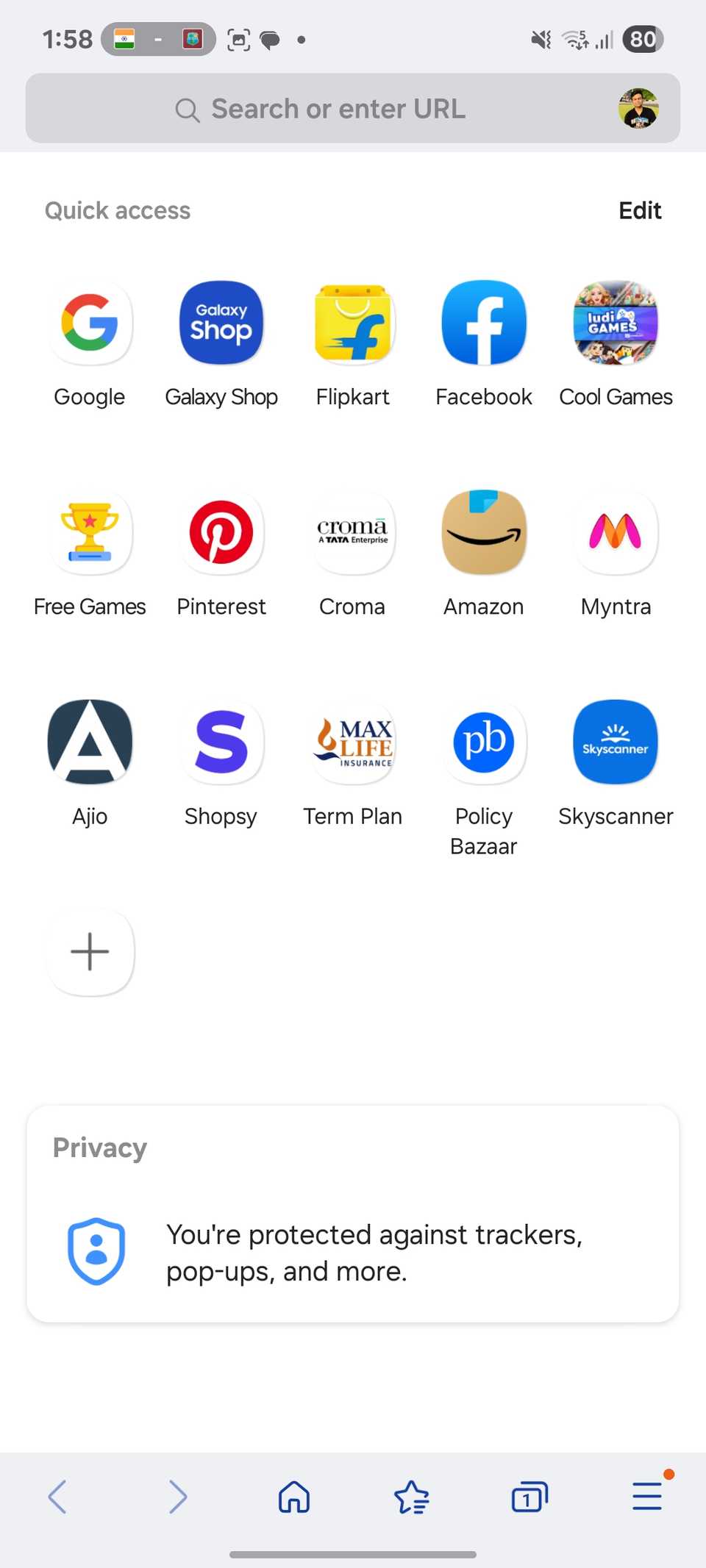Launch the Skyscanner shortcut
This screenshot has width=706, height=1568.
[616, 742]
